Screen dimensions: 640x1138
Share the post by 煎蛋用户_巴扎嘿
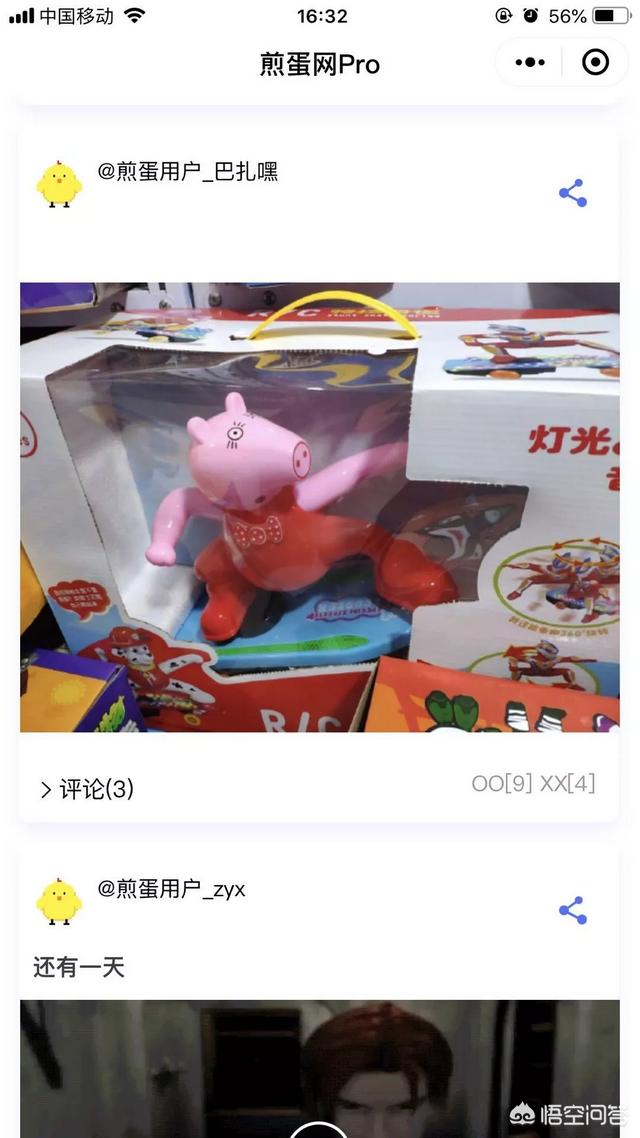[x=572, y=194]
